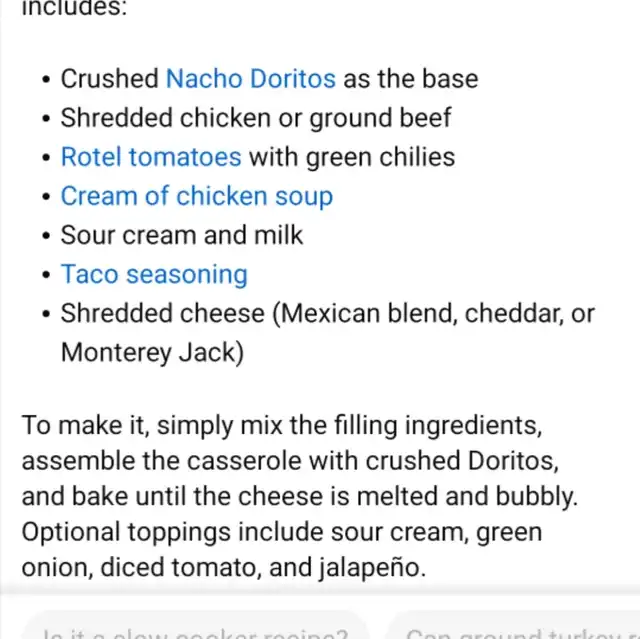640x639 pixels.
Task: Open the Nacho Doritos link
Action: click(x=250, y=79)
